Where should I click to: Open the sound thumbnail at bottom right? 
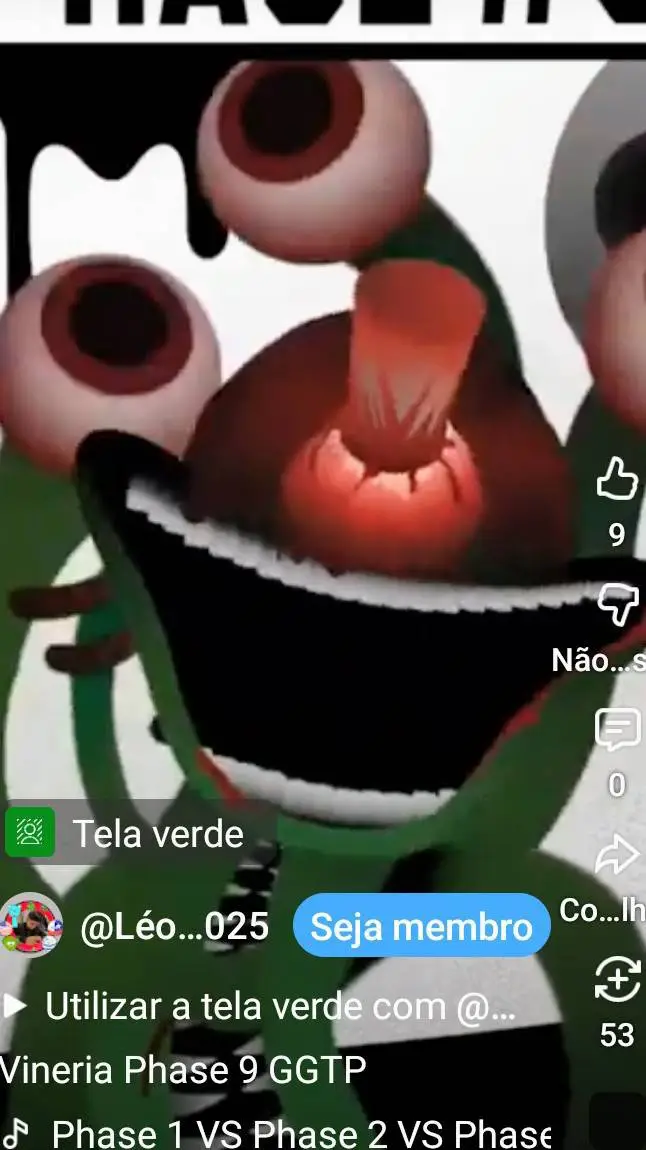click(616, 1122)
